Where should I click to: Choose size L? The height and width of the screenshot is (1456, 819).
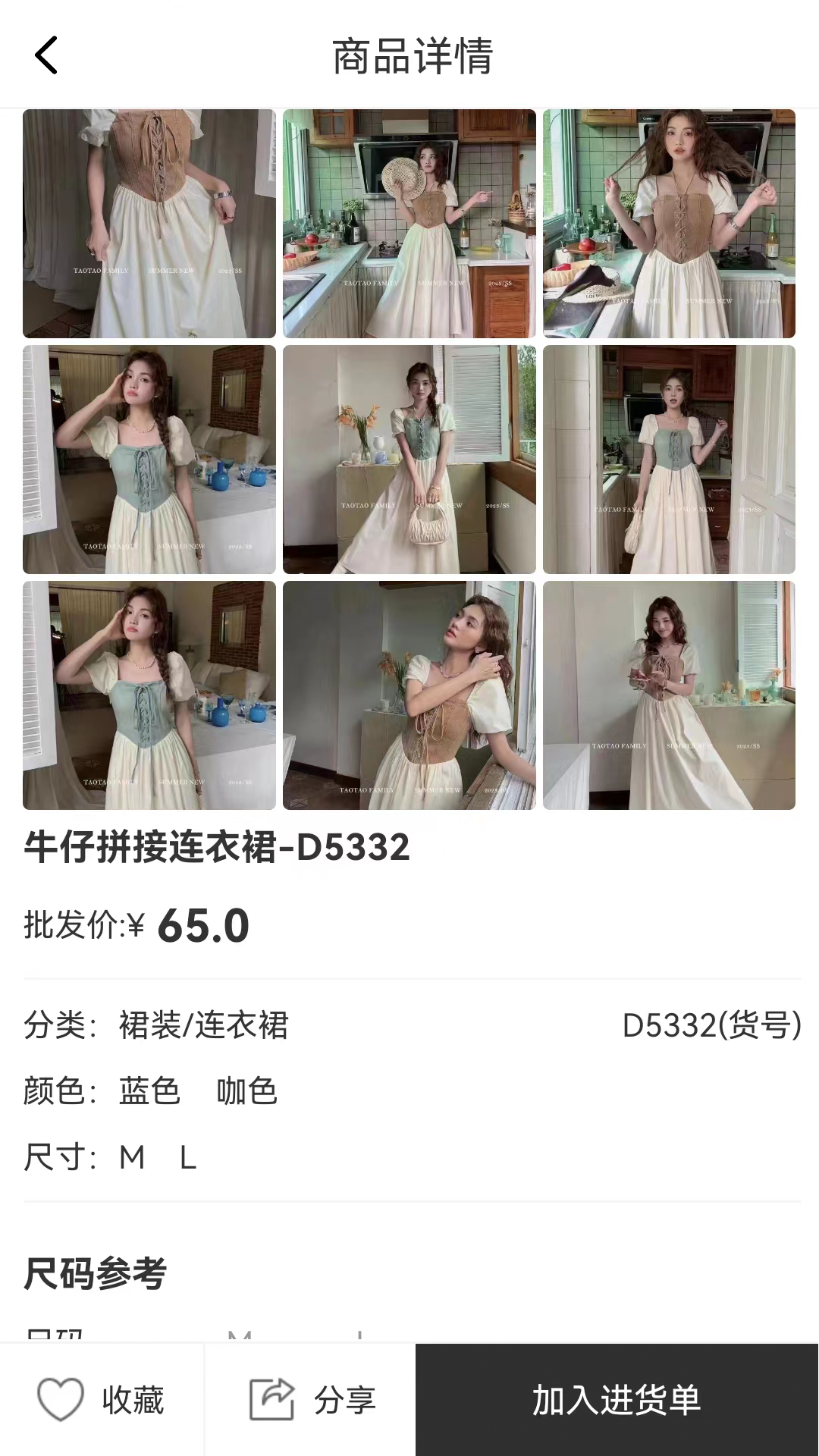pos(184,1158)
